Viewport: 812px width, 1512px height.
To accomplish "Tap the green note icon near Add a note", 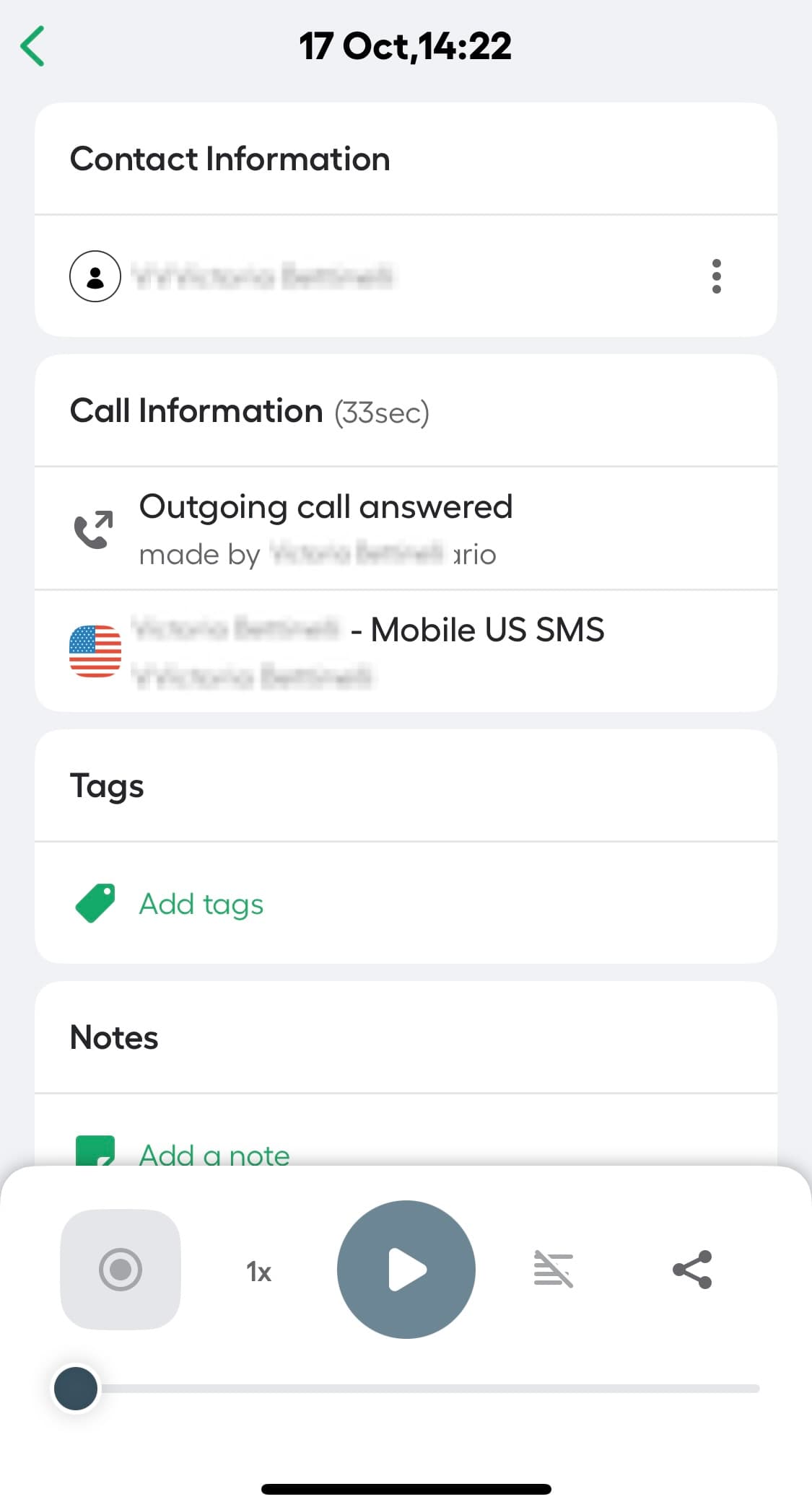I will tap(95, 1152).
